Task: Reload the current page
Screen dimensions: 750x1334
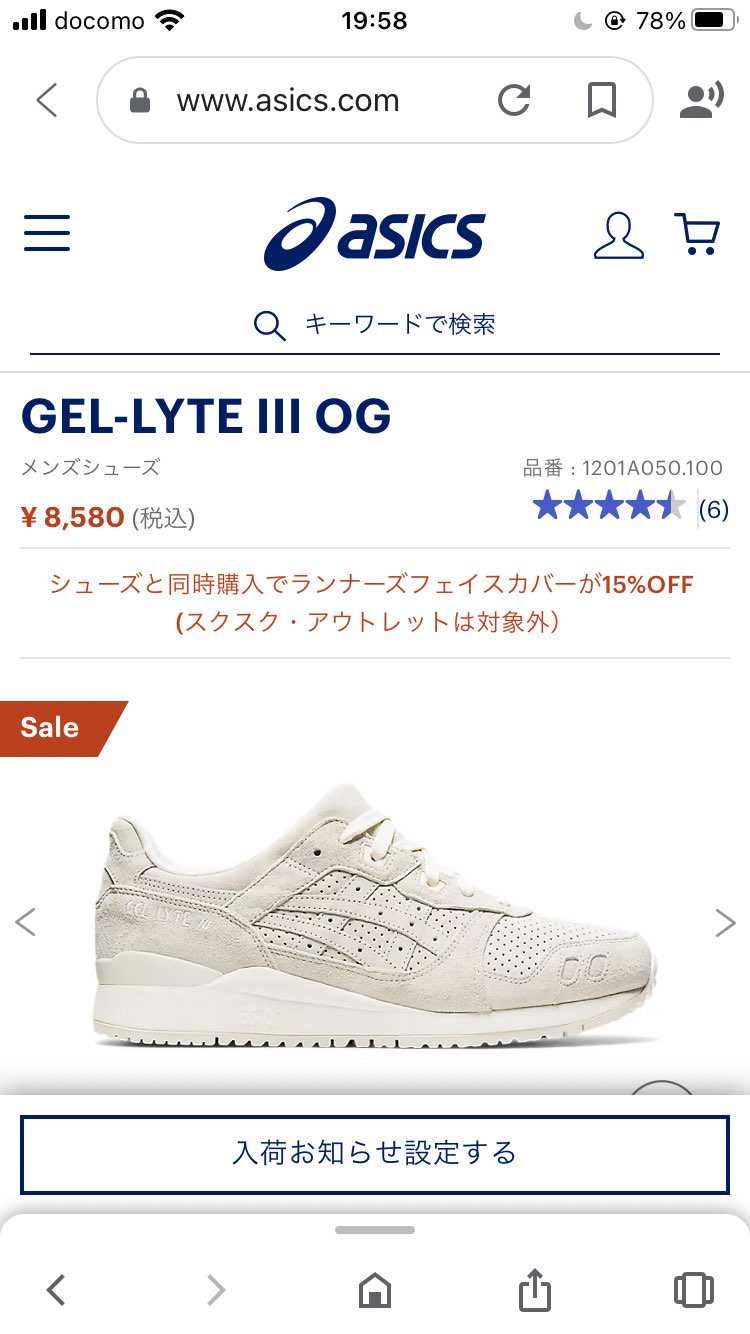Action: pos(514,100)
